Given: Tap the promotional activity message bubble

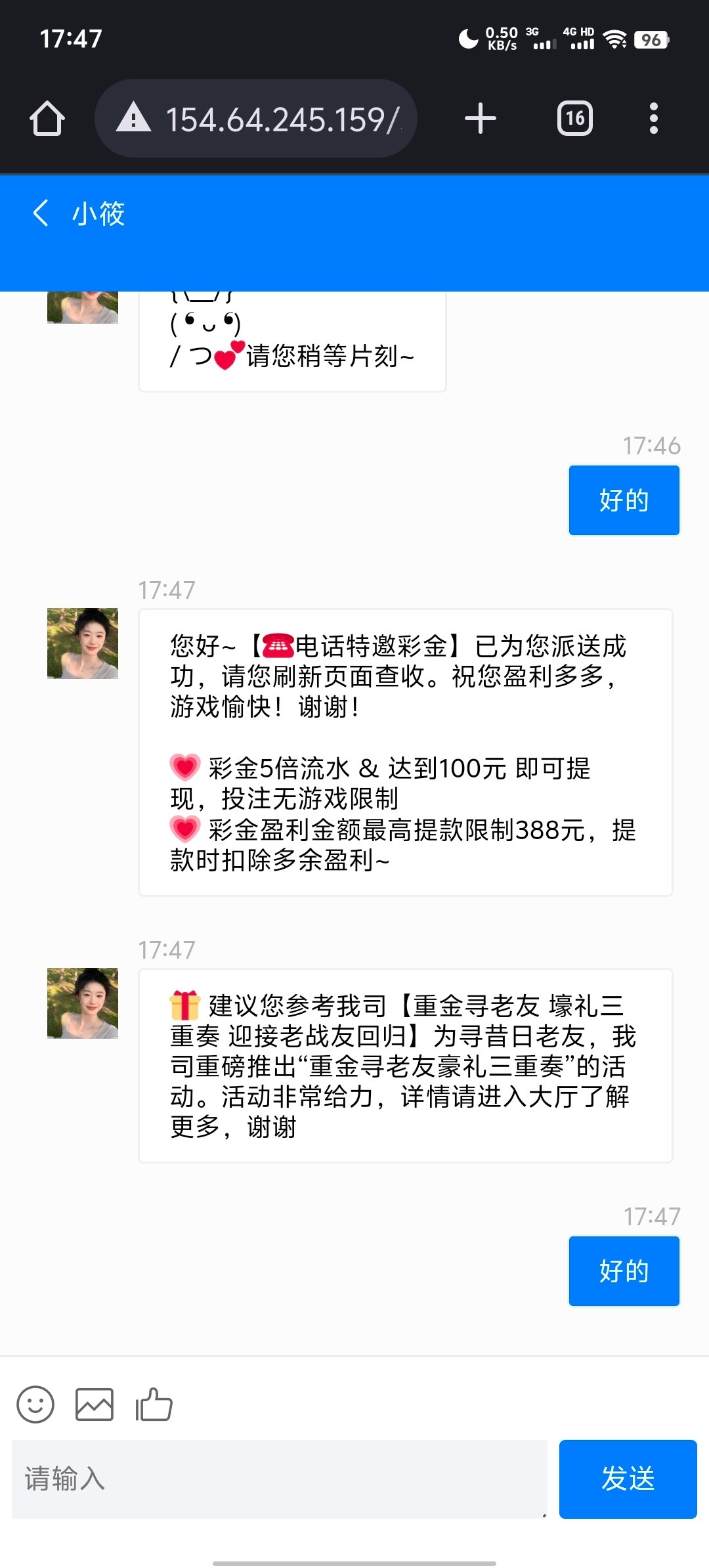Looking at the screenshot, I should pyautogui.click(x=405, y=1064).
